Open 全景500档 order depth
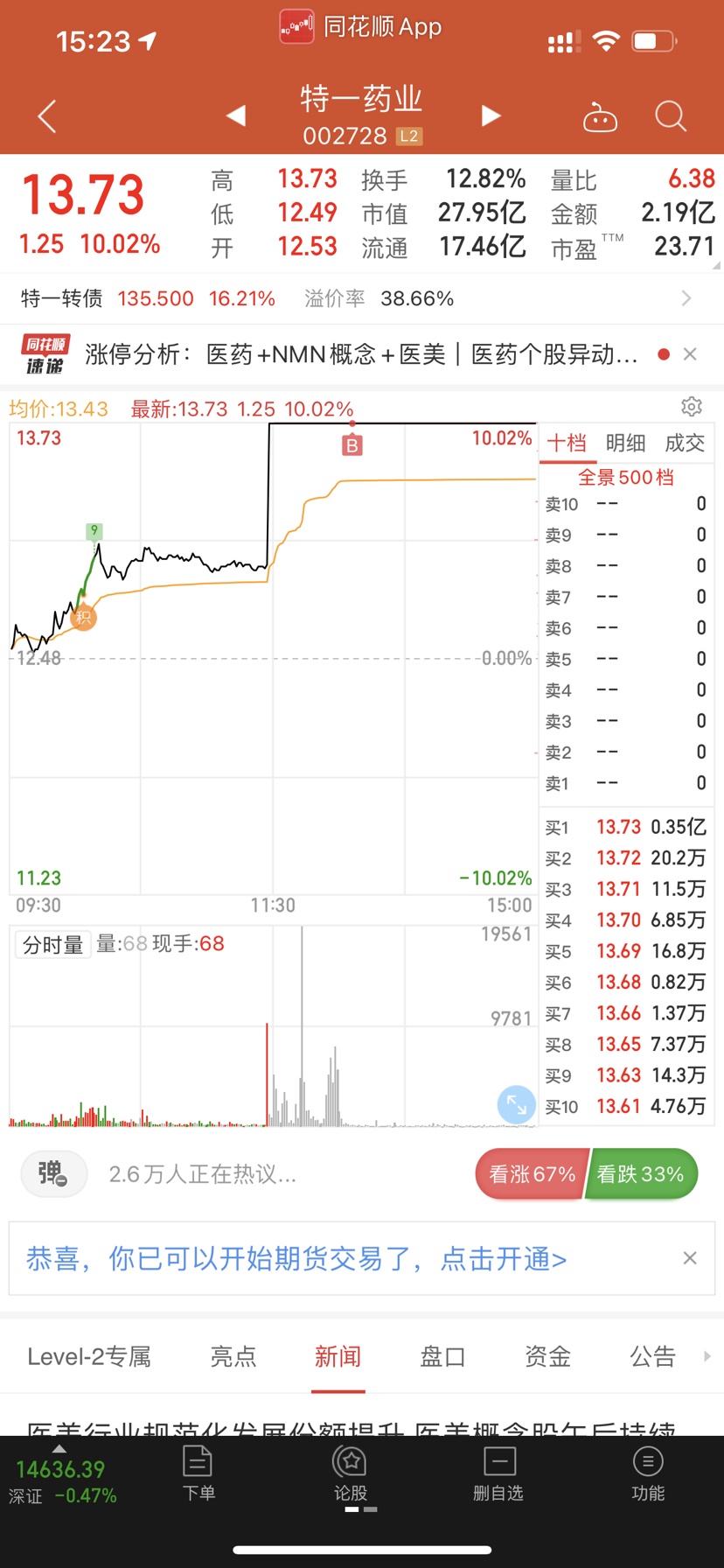Viewport: 724px width, 1568px height. pyautogui.click(x=626, y=477)
